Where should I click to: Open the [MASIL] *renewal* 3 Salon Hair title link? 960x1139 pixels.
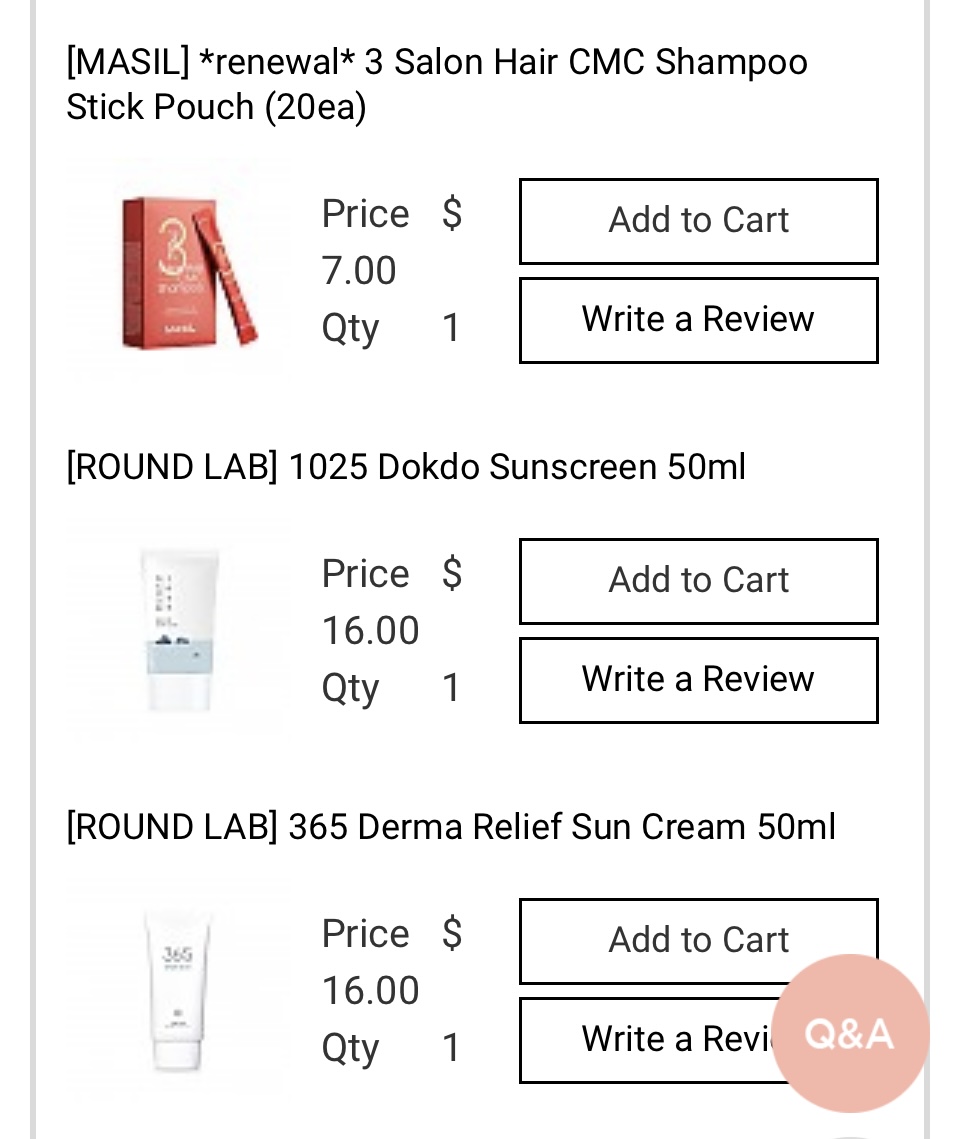(436, 84)
